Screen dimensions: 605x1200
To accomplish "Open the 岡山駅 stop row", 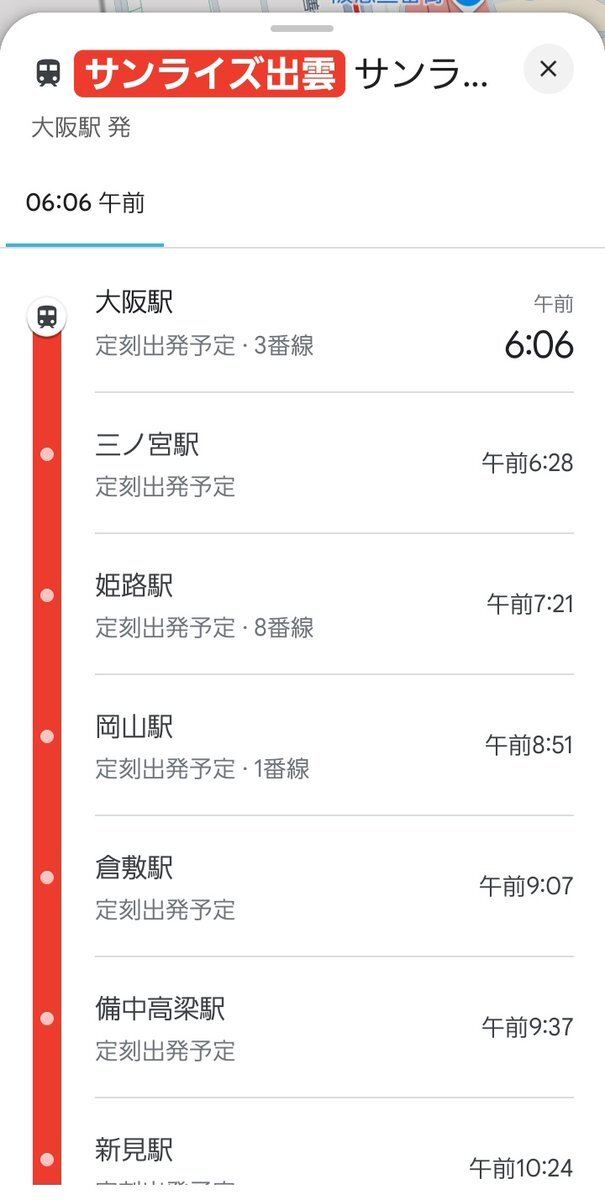I will click(302, 745).
